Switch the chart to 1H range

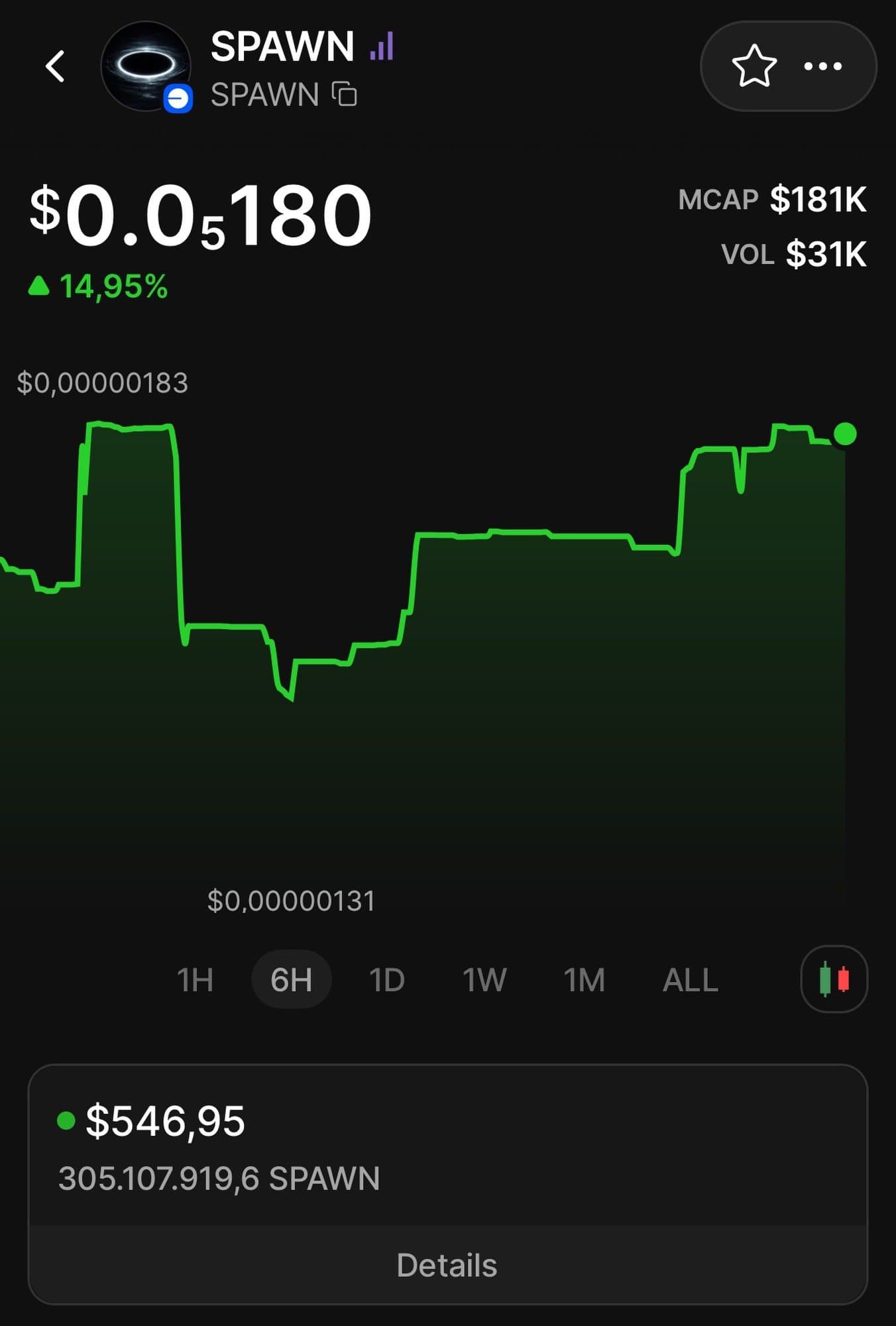(195, 979)
